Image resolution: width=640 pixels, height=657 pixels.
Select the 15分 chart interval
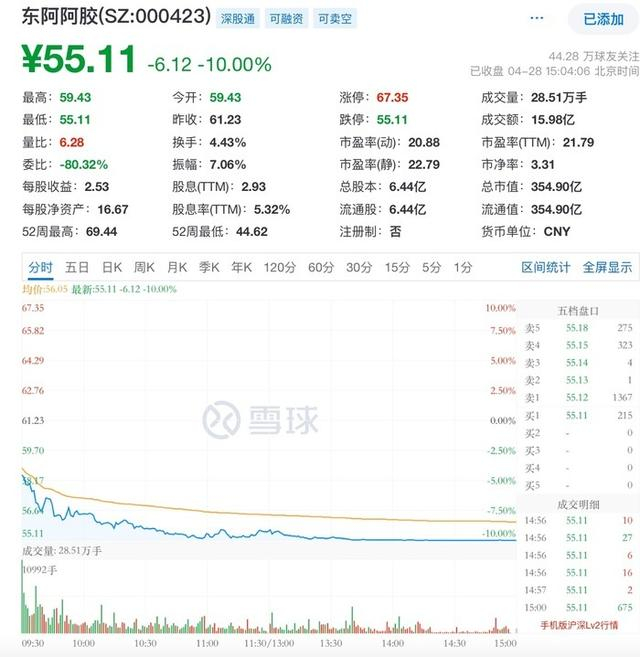tap(397, 267)
